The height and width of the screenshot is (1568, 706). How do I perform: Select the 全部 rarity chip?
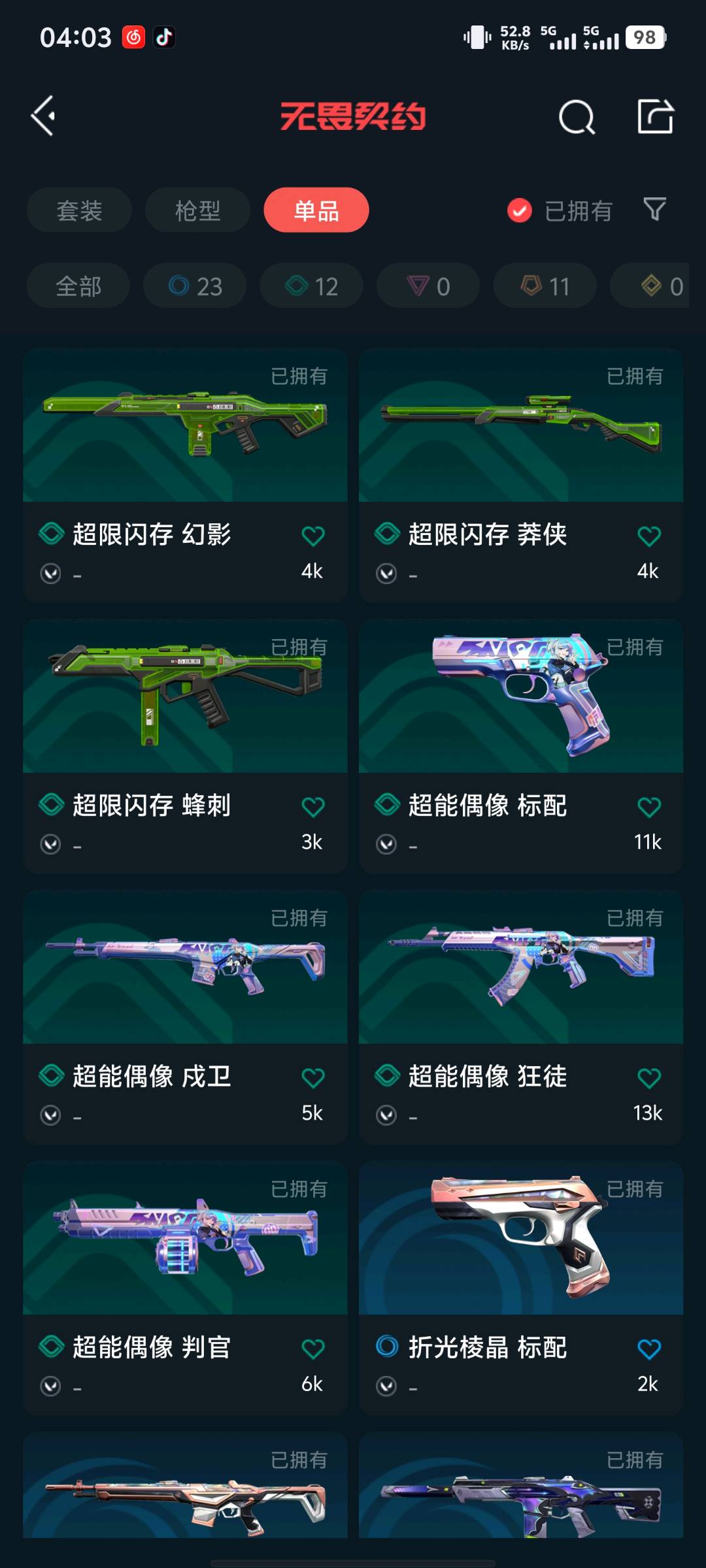[x=78, y=286]
